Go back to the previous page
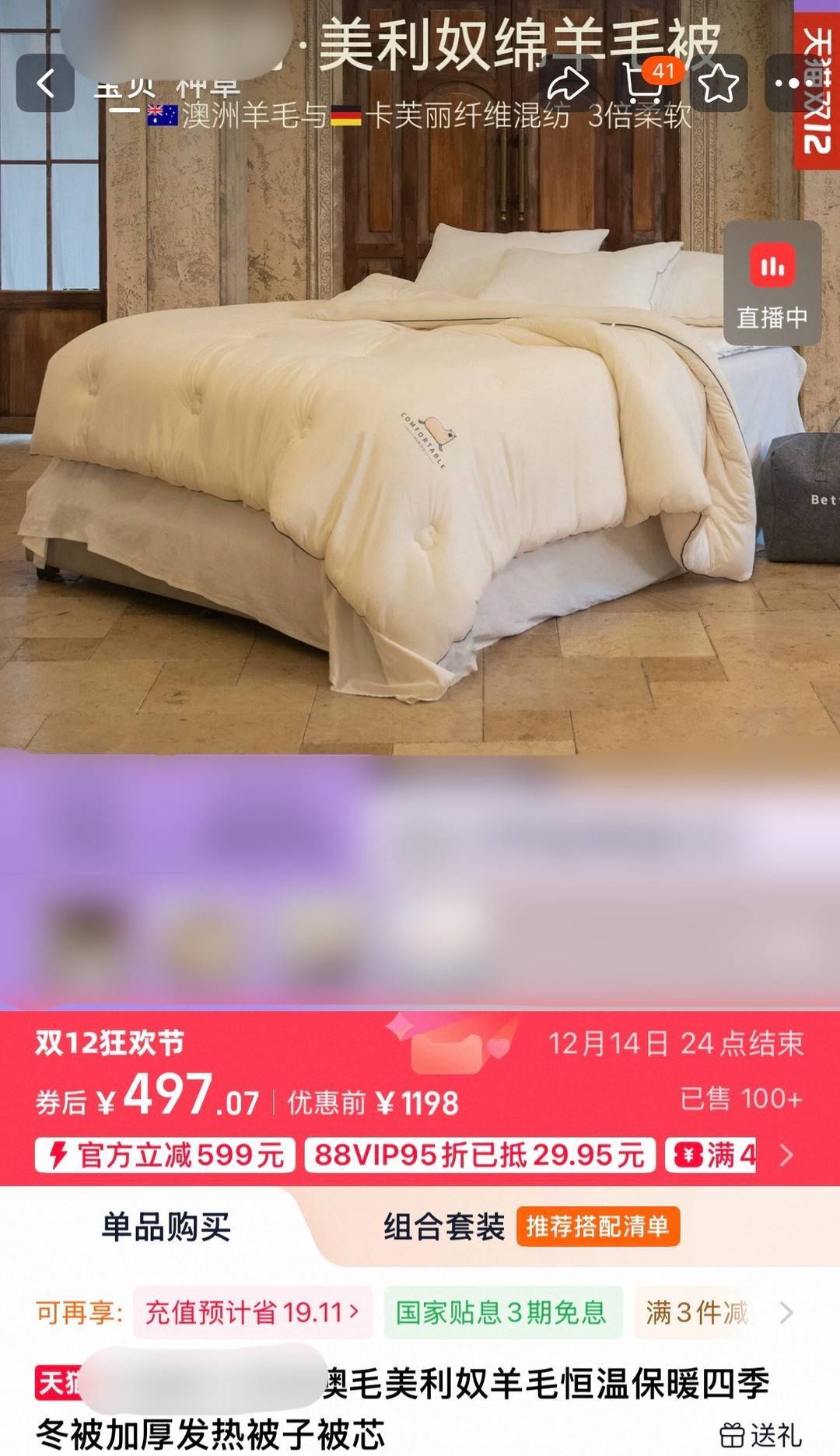 pos(45,83)
